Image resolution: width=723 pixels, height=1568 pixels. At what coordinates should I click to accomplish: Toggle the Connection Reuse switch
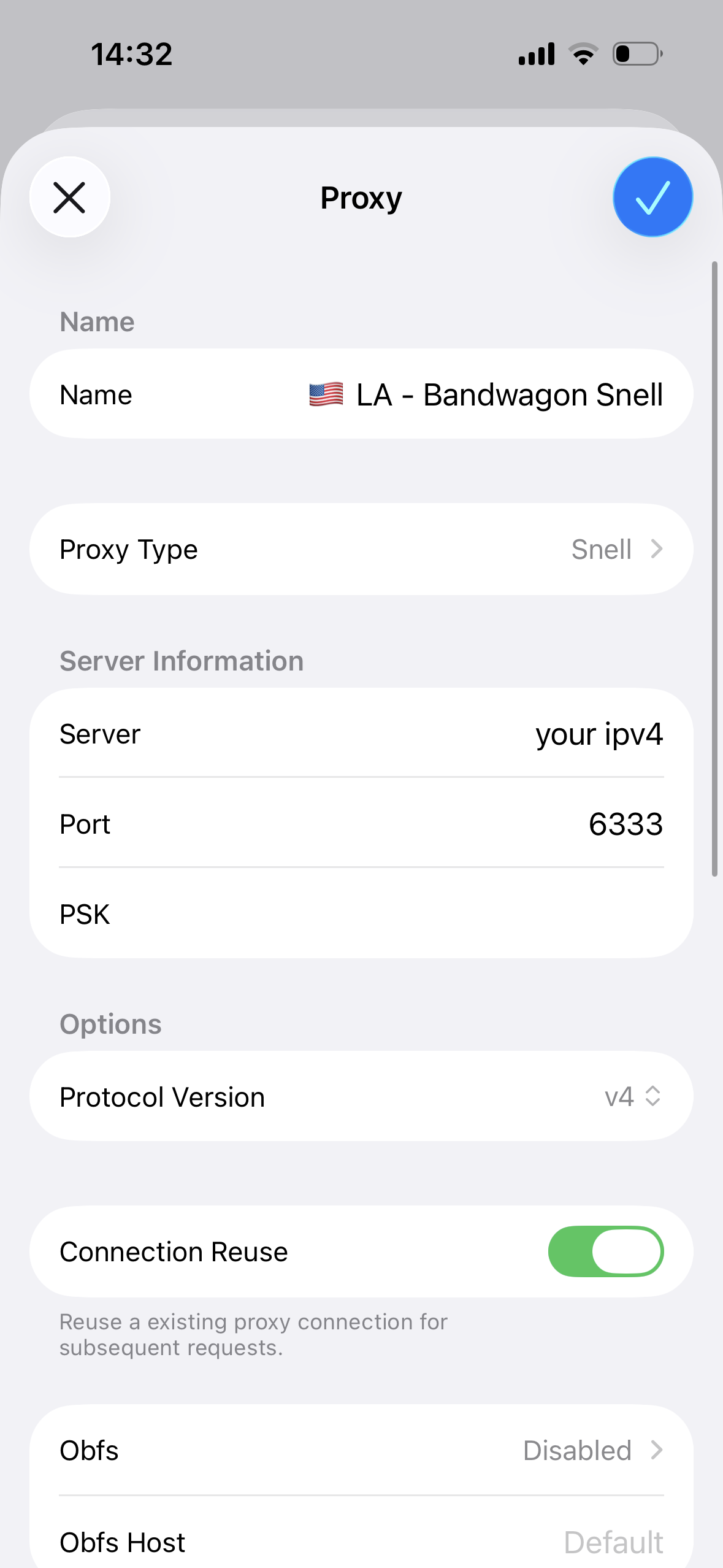point(605,1251)
